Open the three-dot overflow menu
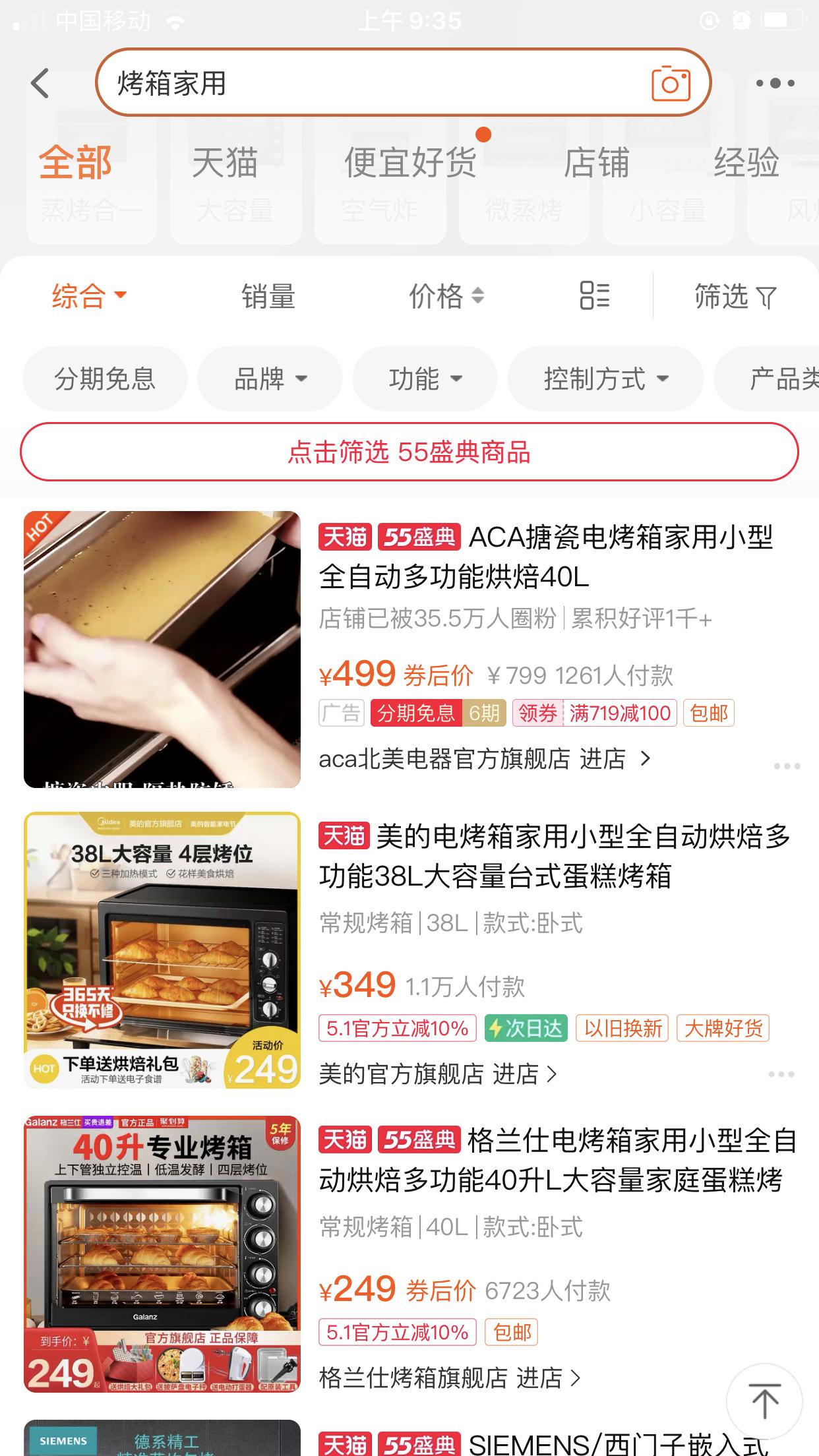Image resolution: width=819 pixels, height=1456 pixels. (775, 84)
